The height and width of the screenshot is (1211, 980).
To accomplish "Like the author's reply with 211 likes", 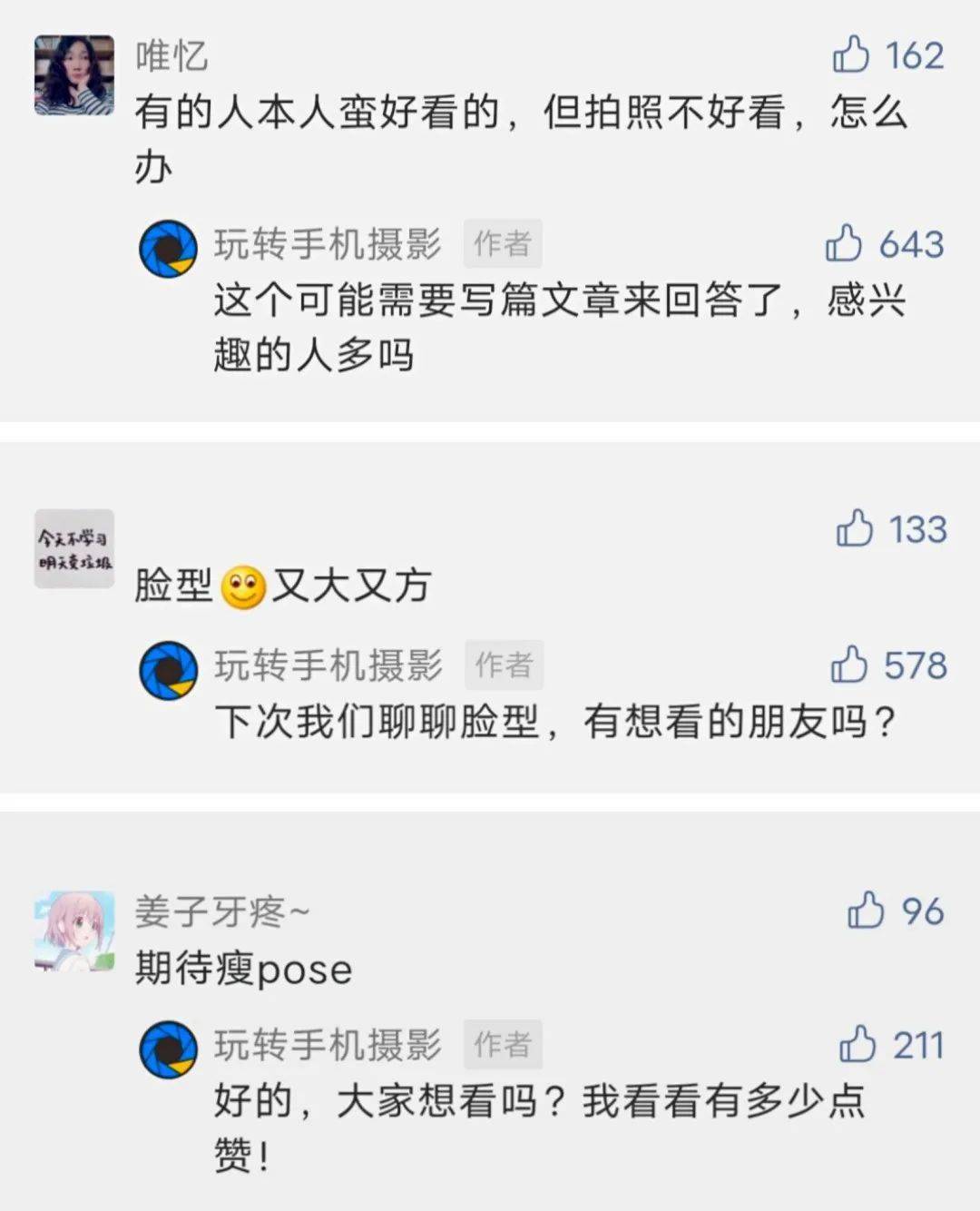I will point(857,1044).
